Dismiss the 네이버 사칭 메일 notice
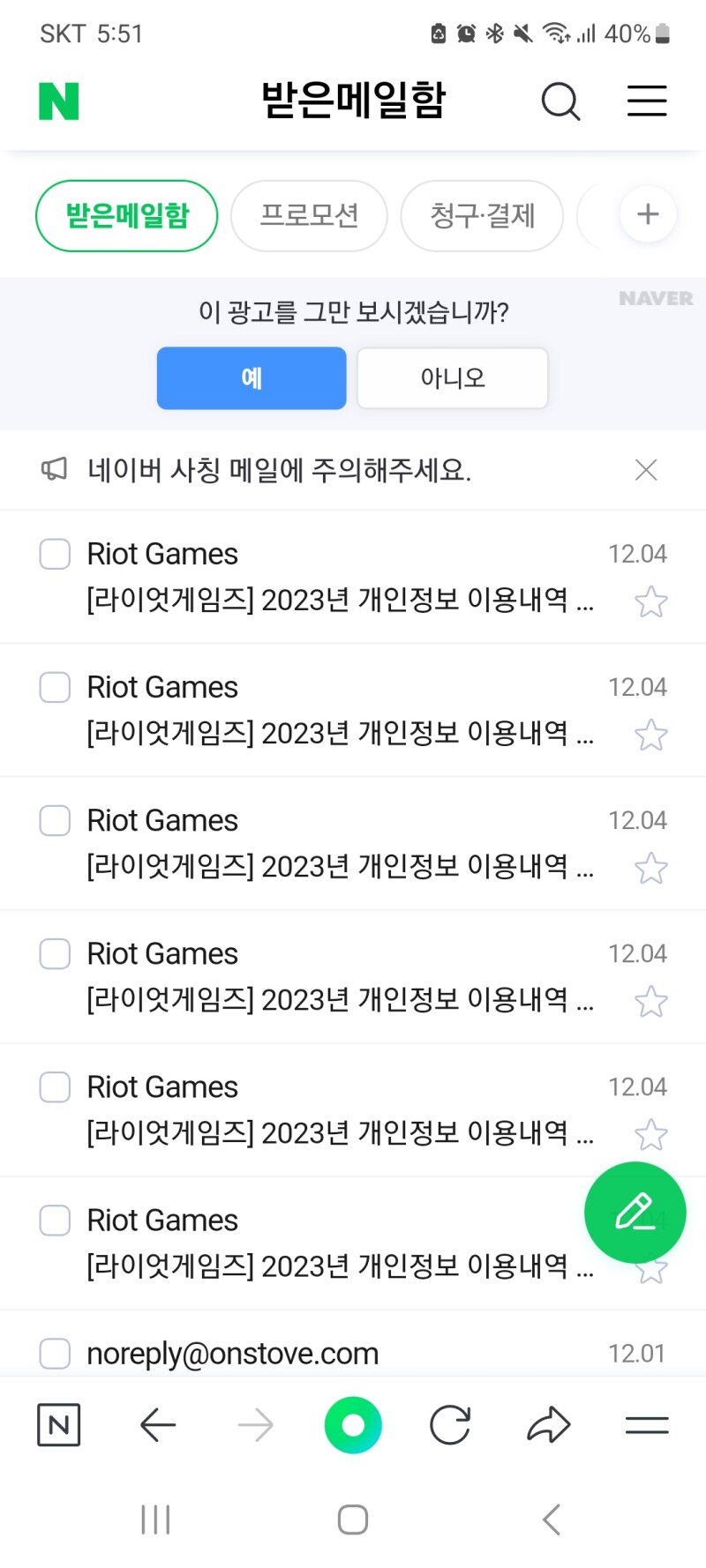Image resolution: width=706 pixels, height=1568 pixels. coord(646,470)
